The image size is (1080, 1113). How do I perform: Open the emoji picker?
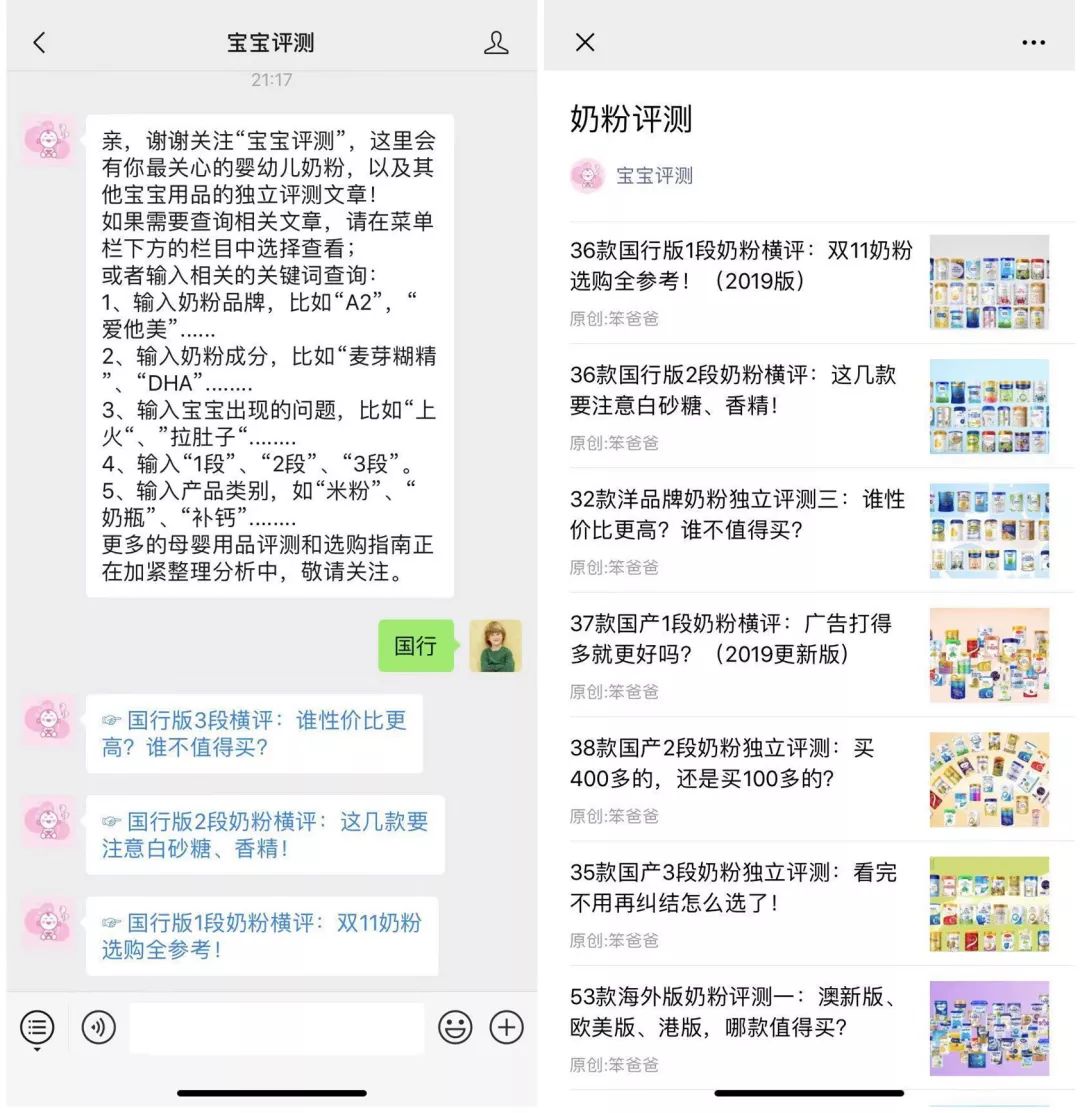pyautogui.click(x=455, y=1027)
